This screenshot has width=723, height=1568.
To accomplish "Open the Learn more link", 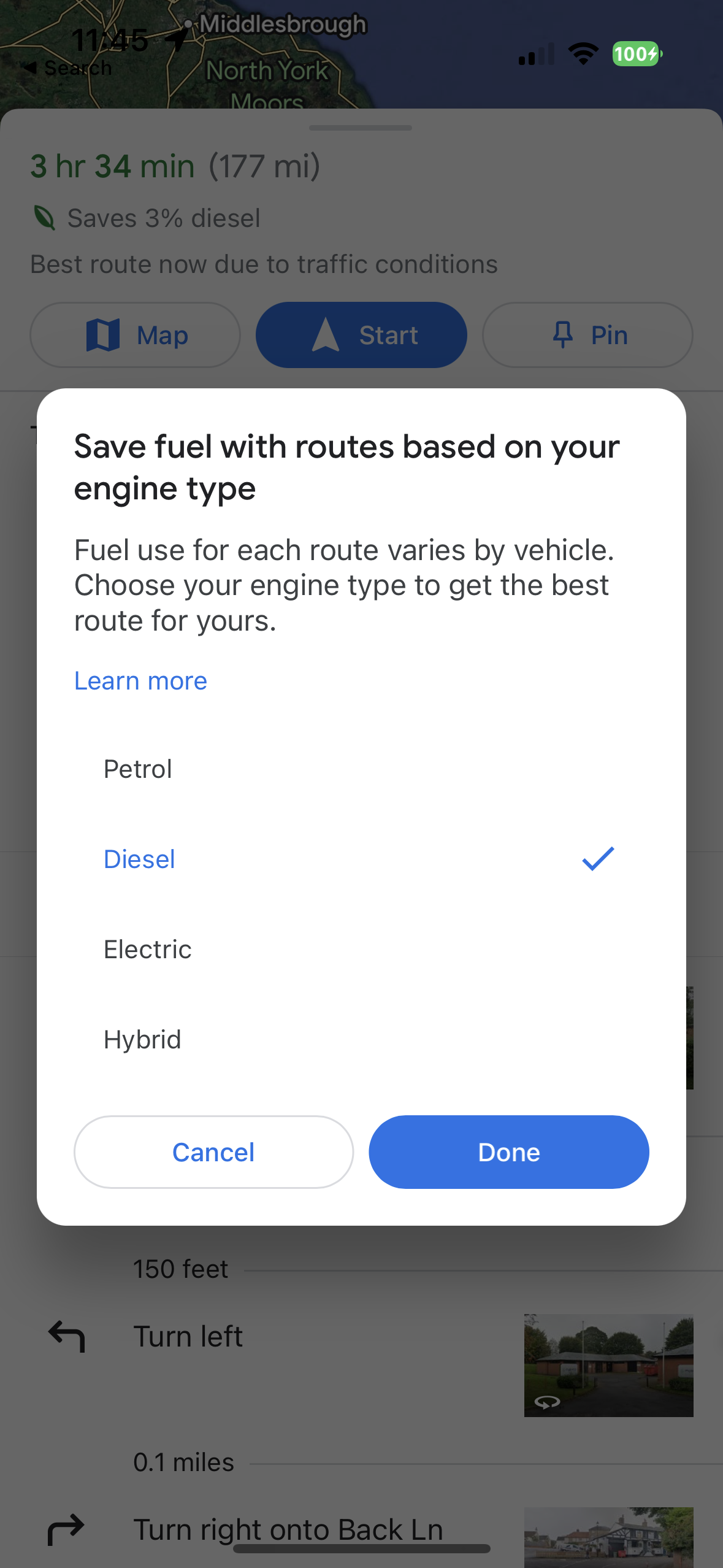I will point(141,681).
